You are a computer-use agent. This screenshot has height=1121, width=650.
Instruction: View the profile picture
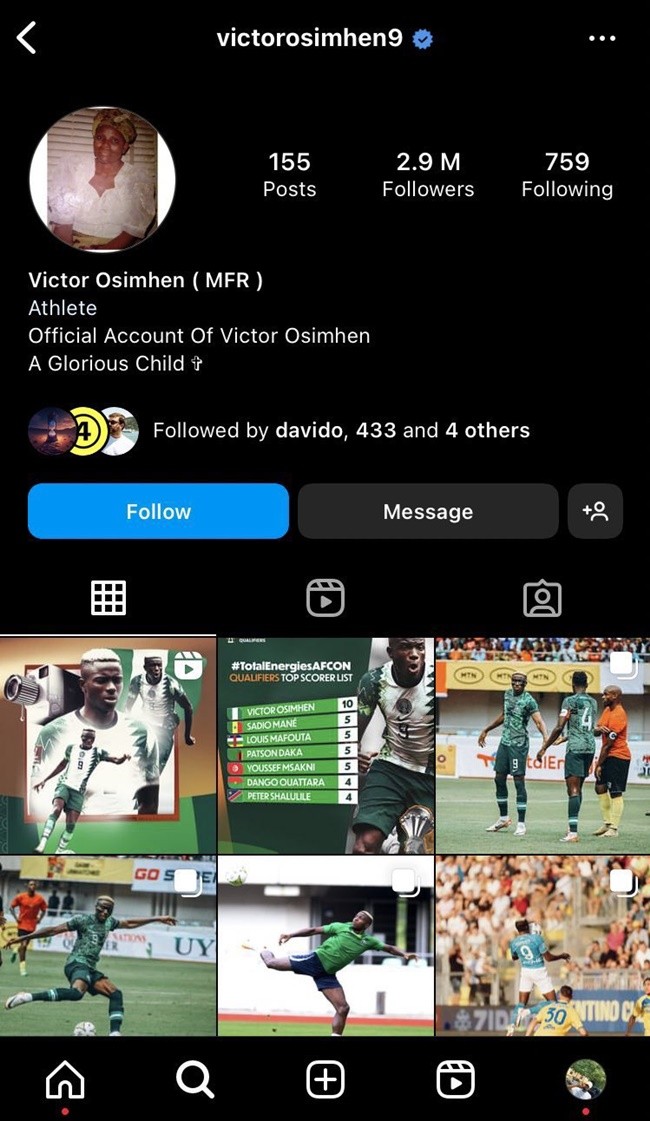point(102,179)
